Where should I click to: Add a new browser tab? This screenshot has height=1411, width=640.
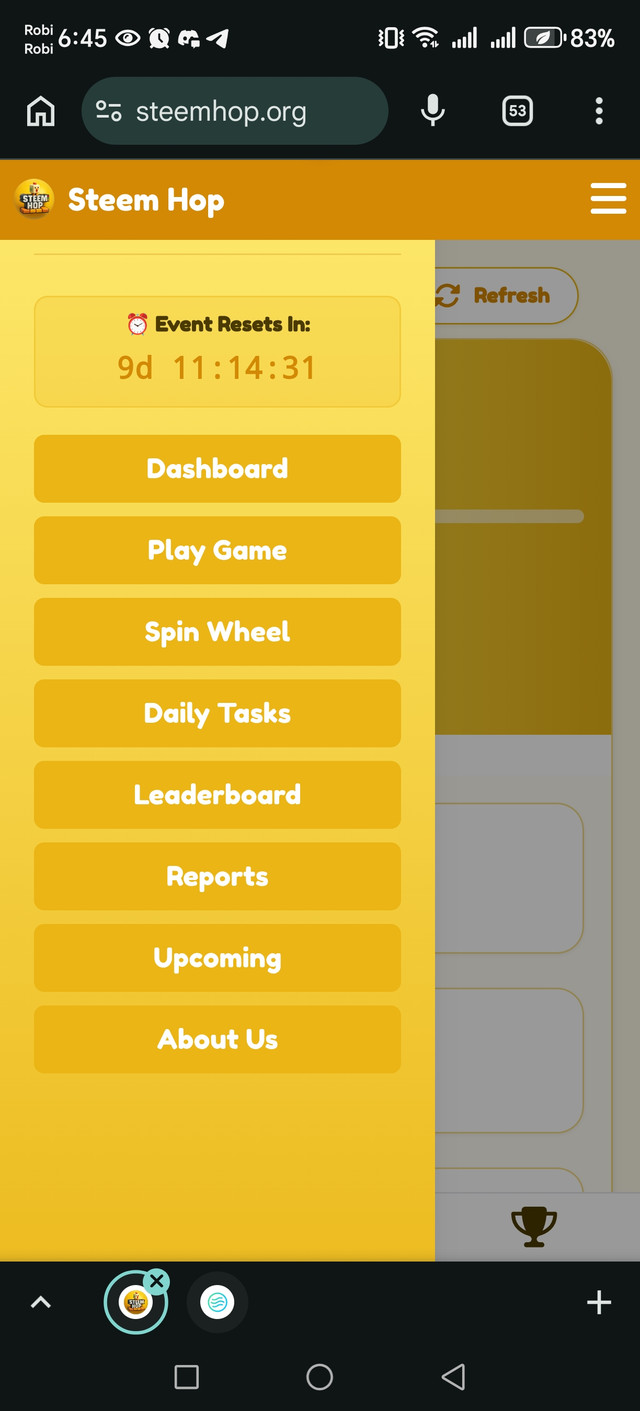click(x=598, y=1302)
